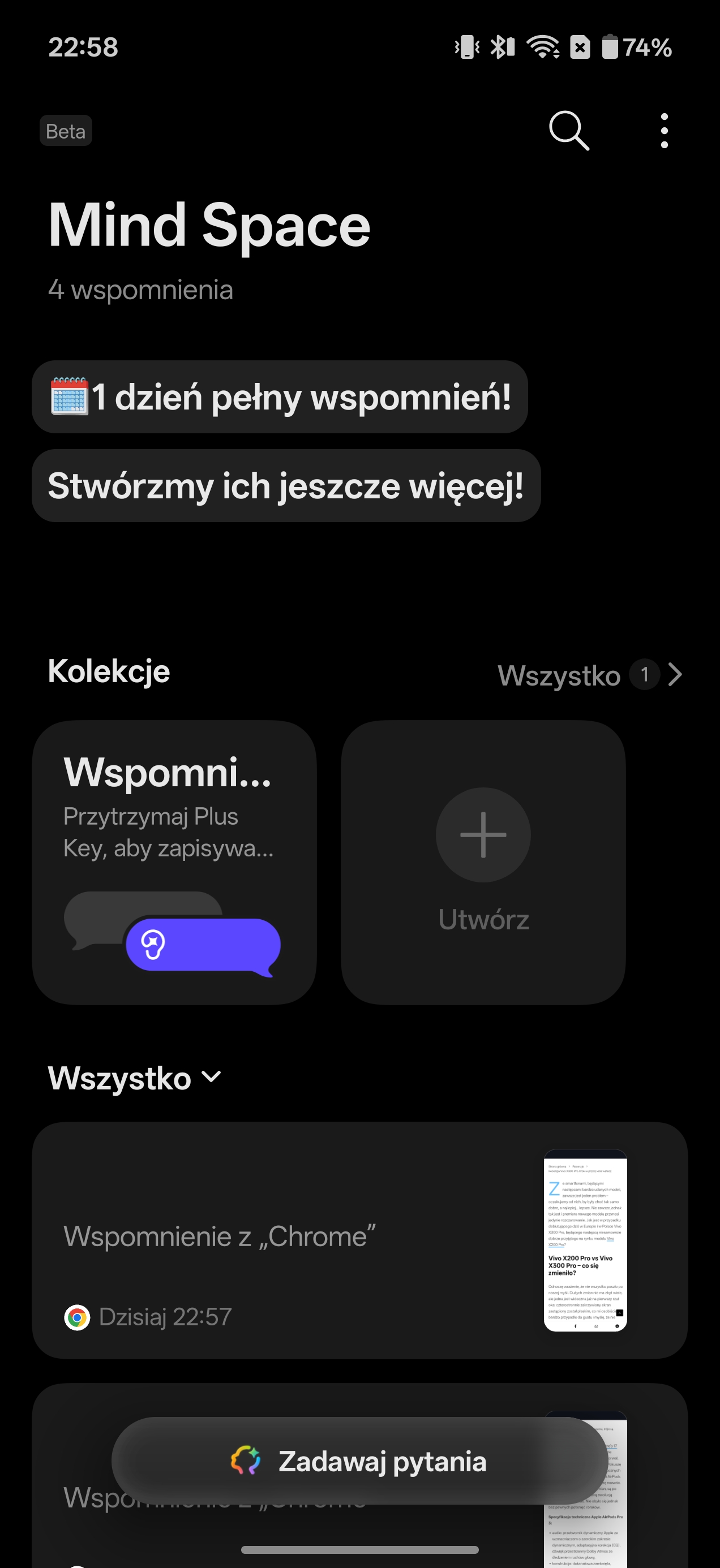The height and width of the screenshot is (1568, 720).
Task: Expand the Wszystko filter dropdown
Action: (x=135, y=1078)
